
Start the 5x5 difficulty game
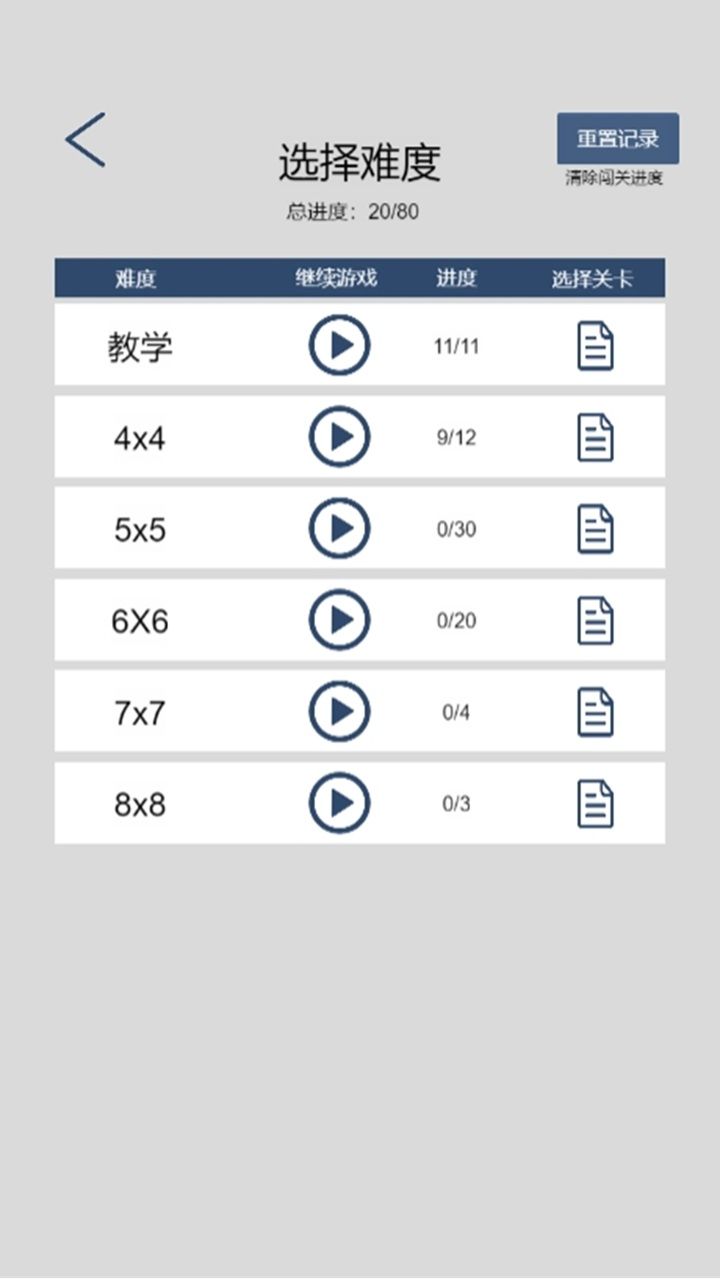tap(339, 529)
